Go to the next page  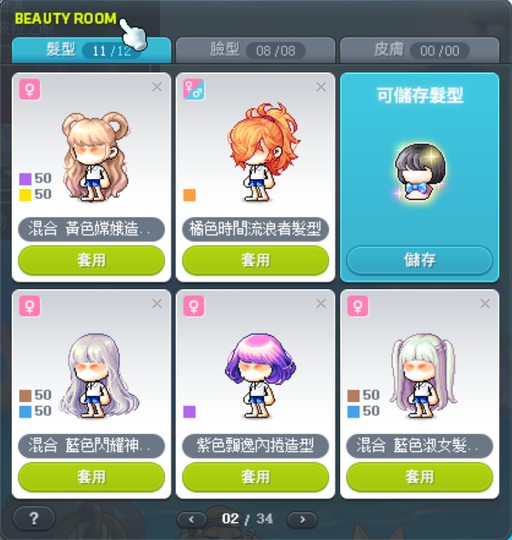coord(302,519)
